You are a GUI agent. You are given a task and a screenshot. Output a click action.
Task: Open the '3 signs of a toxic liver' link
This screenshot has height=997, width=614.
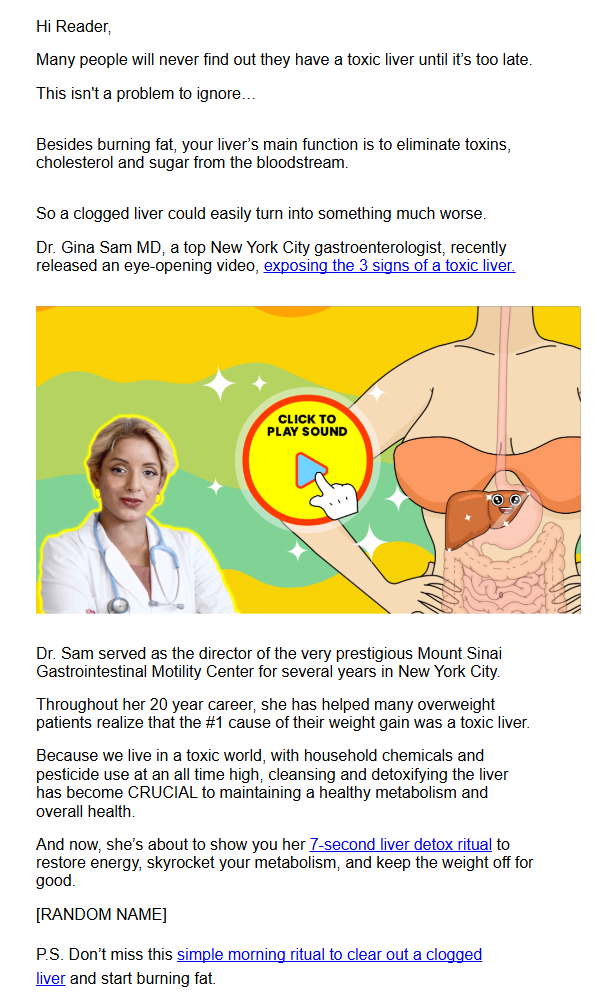point(389,266)
